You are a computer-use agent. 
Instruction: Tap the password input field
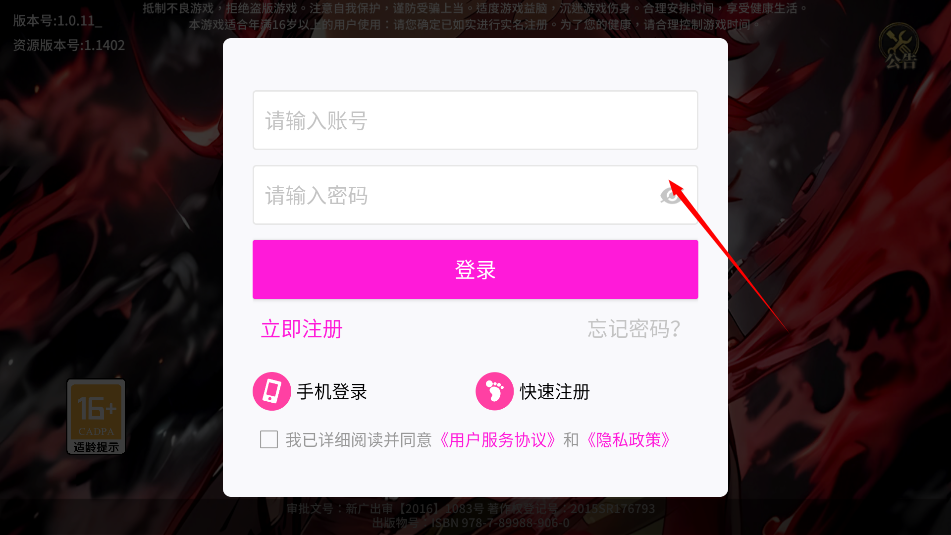[x=450, y=195]
